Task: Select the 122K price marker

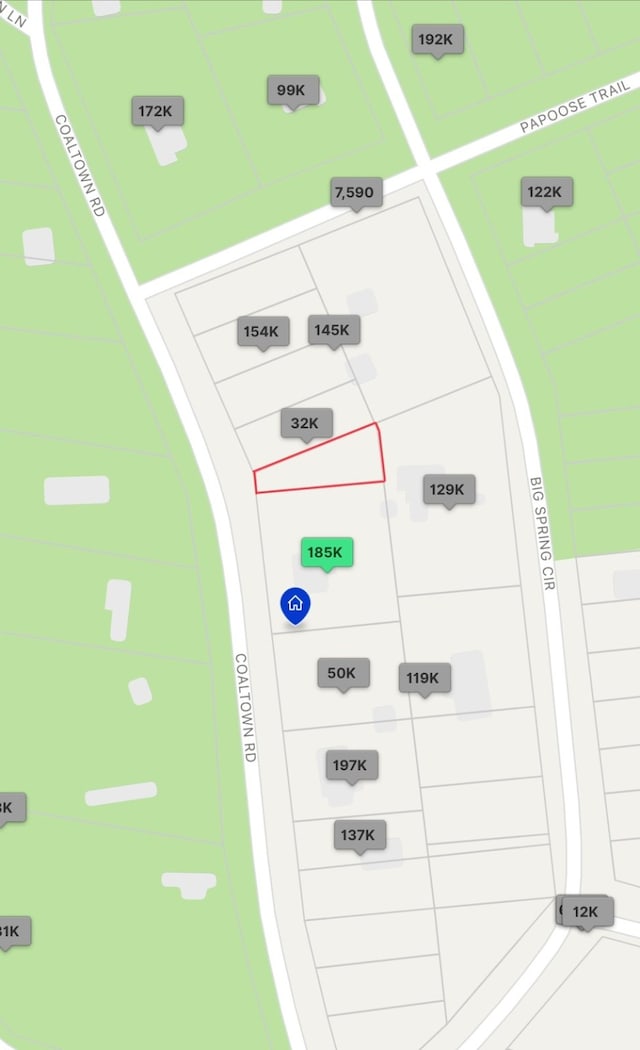Action: tap(546, 191)
